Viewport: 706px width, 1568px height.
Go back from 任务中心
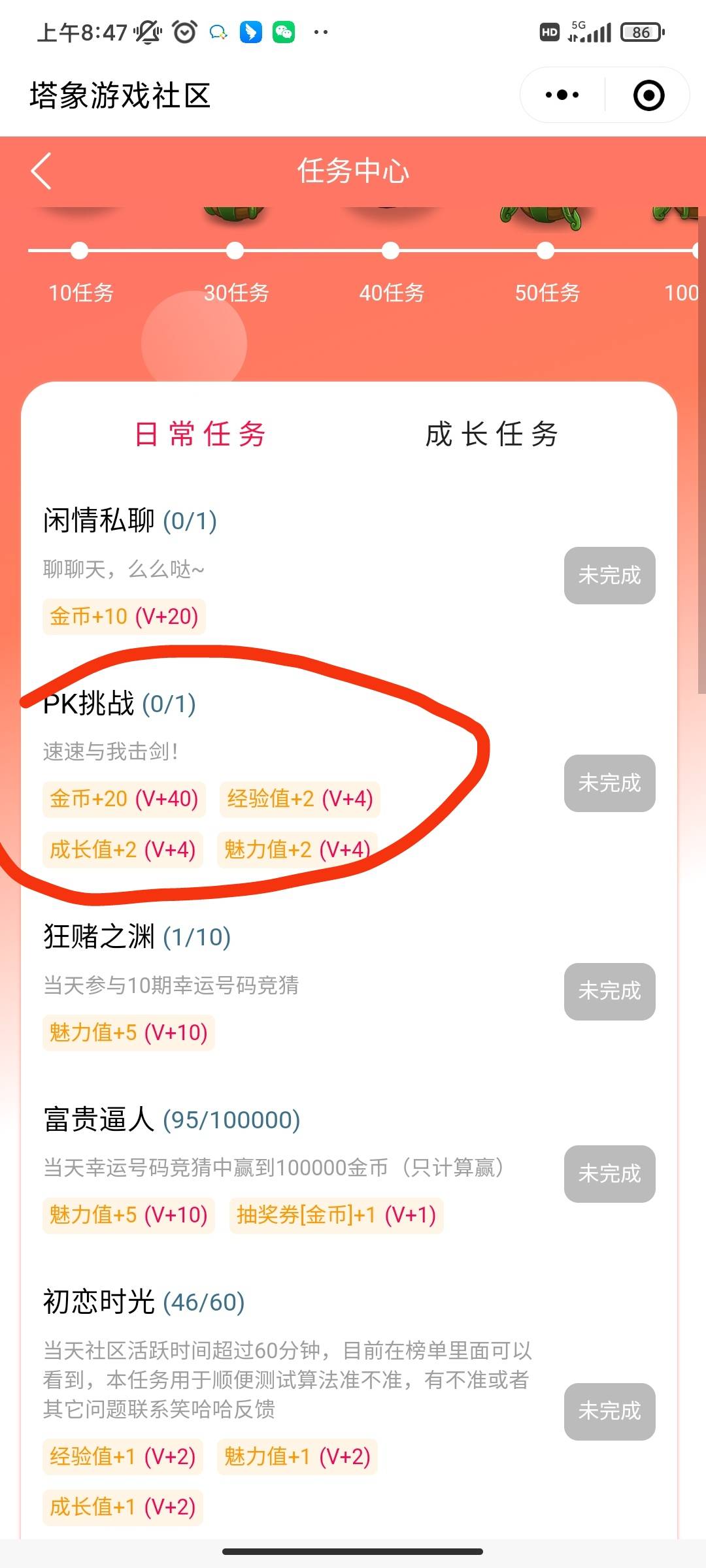41,171
